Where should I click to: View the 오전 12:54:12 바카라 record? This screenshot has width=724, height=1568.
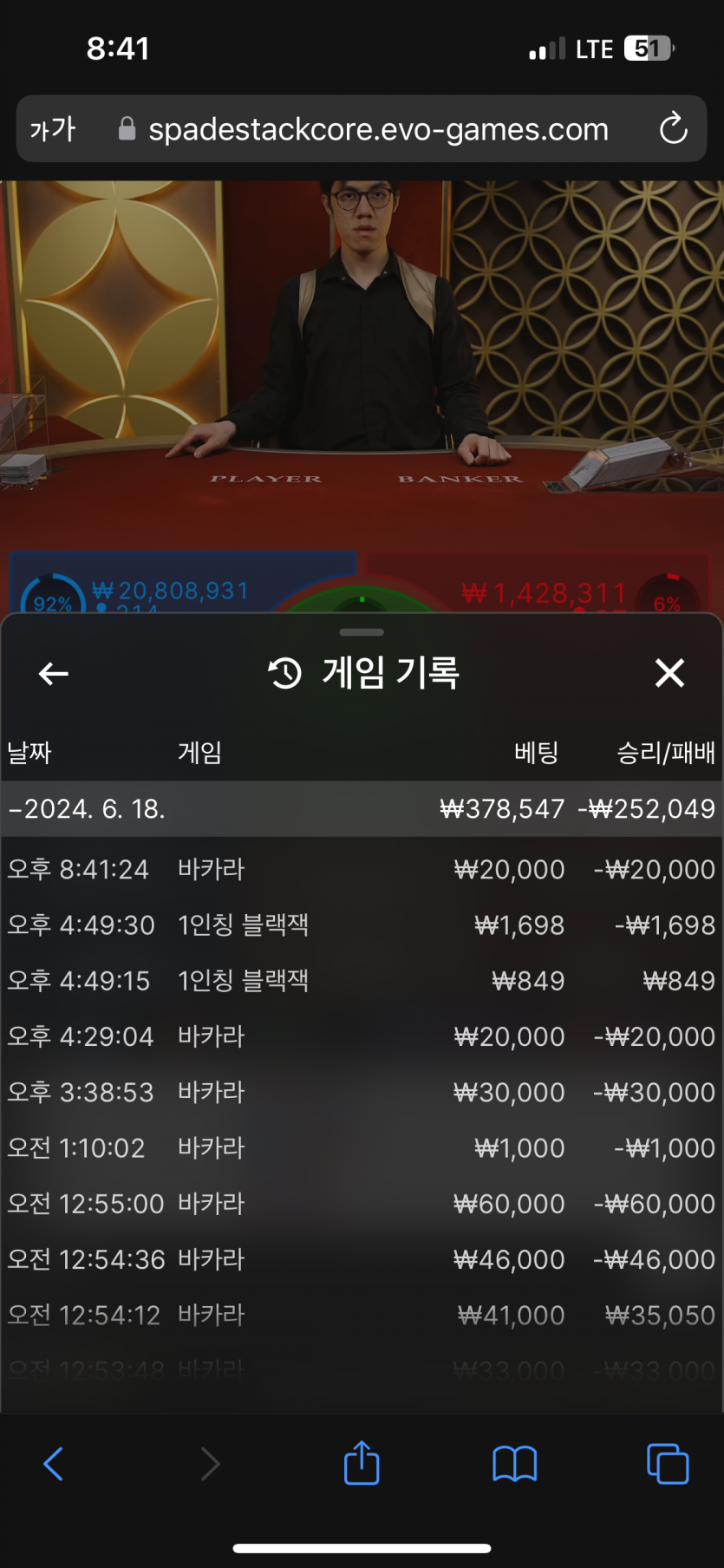tap(362, 1315)
